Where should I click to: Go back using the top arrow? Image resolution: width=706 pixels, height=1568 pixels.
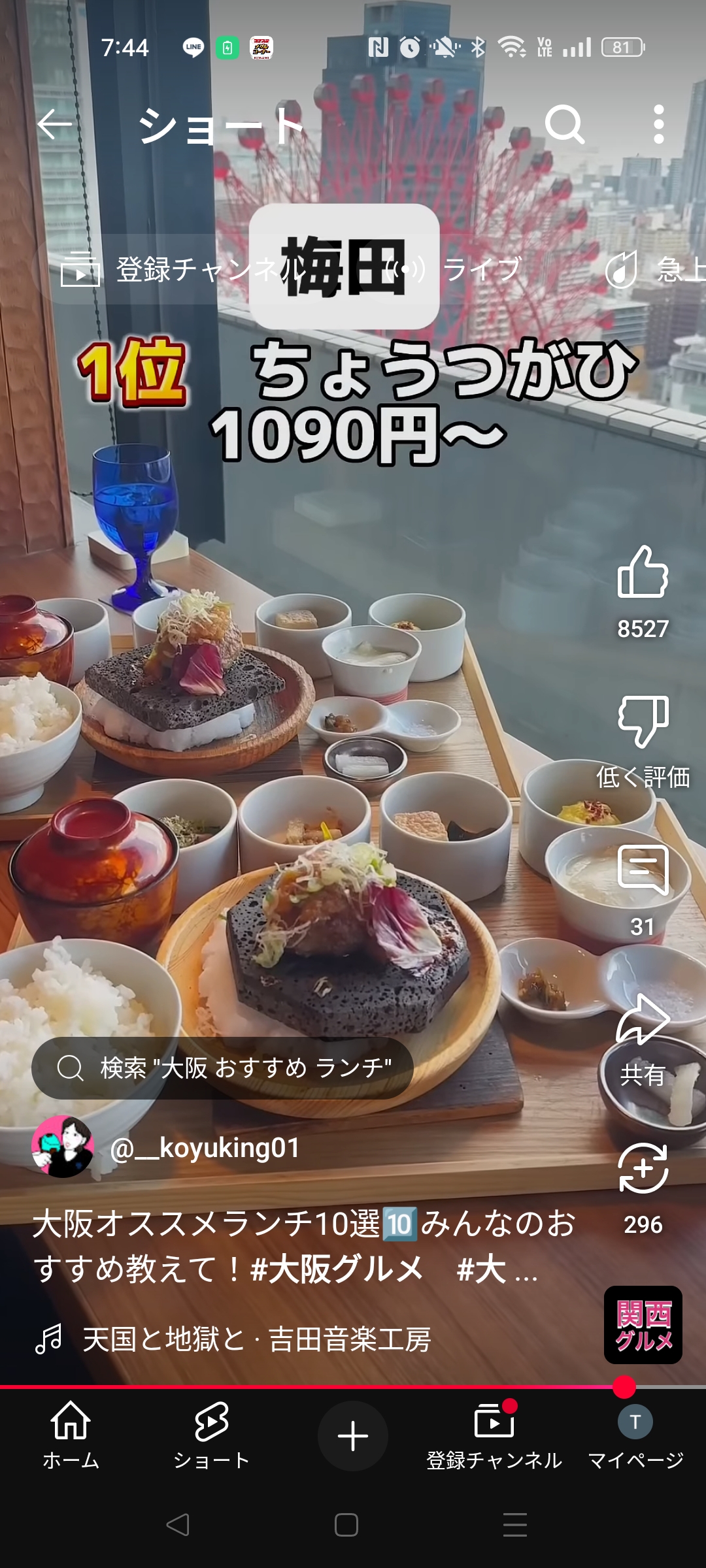click(x=55, y=124)
